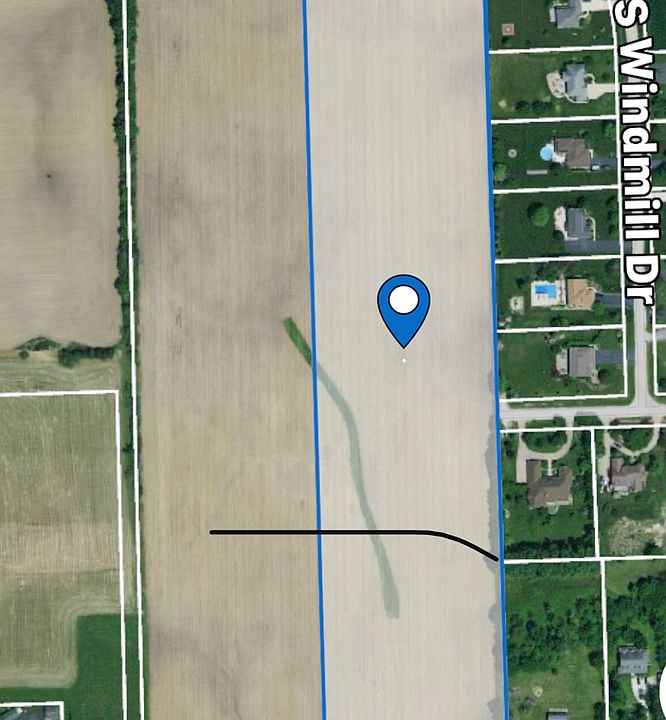Image resolution: width=666 pixels, height=720 pixels.
Task: Tap the blue location pin on the map
Action: (403, 304)
